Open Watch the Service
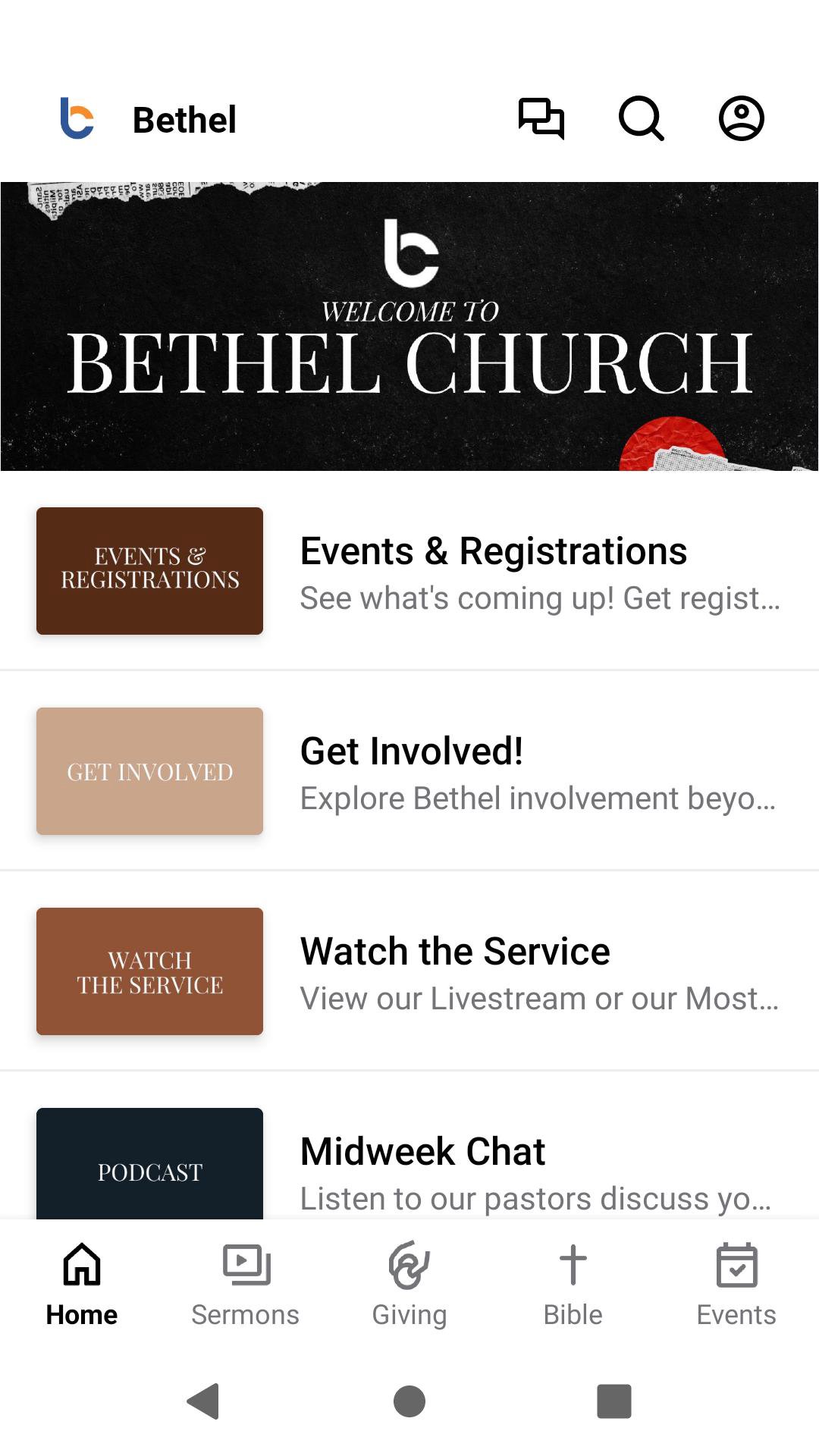Viewport: 819px width, 1456px height. [x=409, y=971]
